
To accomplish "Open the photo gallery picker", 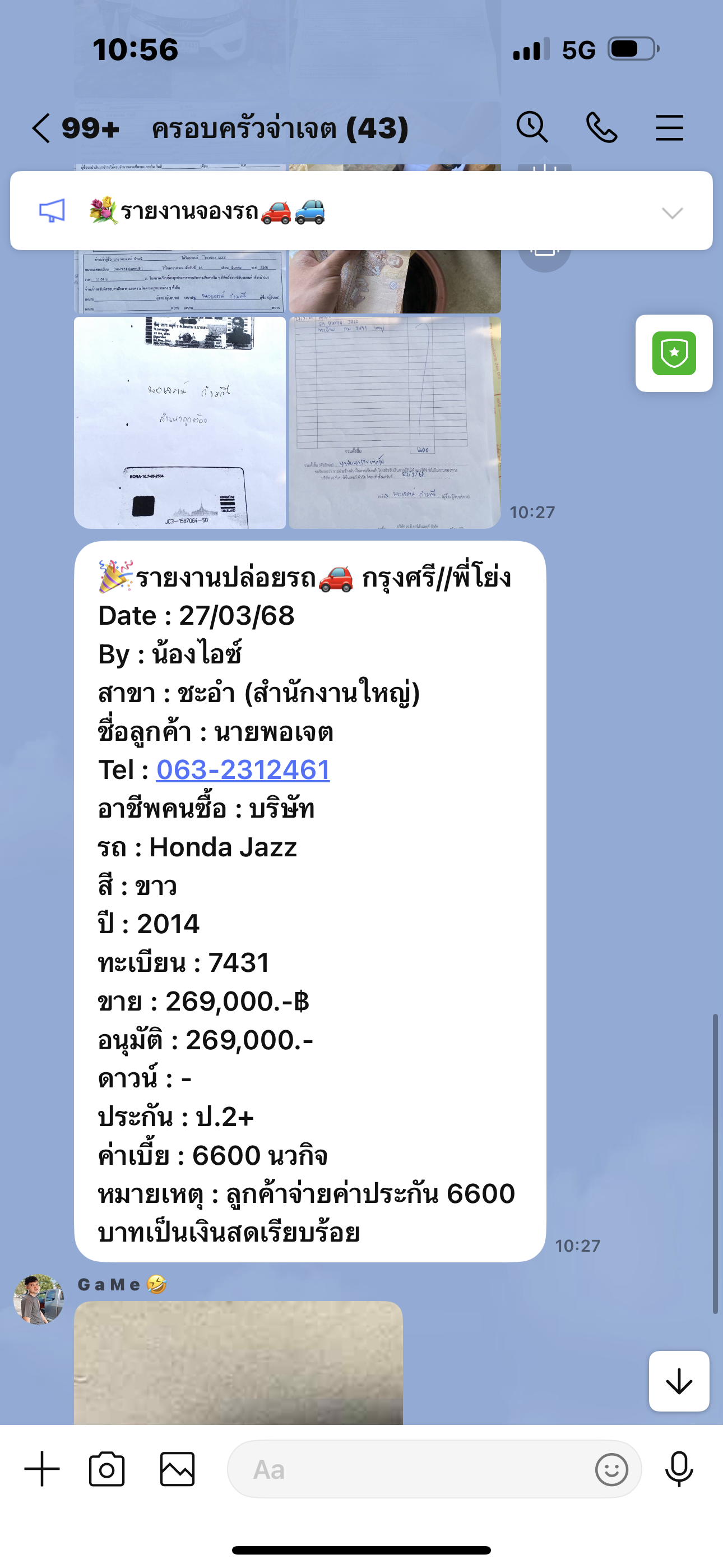I will click(x=177, y=1469).
